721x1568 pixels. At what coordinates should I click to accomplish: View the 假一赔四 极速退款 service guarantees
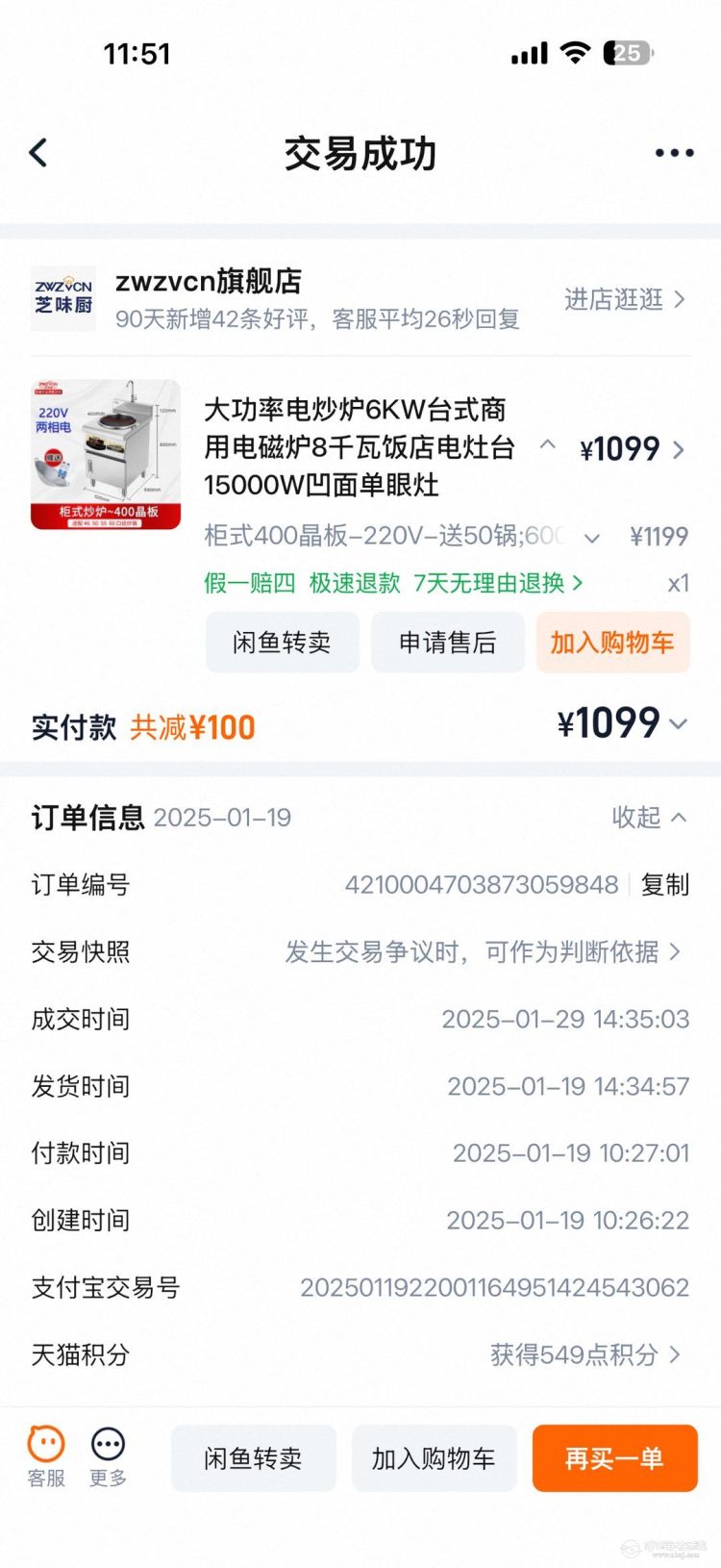[x=393, y=583]
